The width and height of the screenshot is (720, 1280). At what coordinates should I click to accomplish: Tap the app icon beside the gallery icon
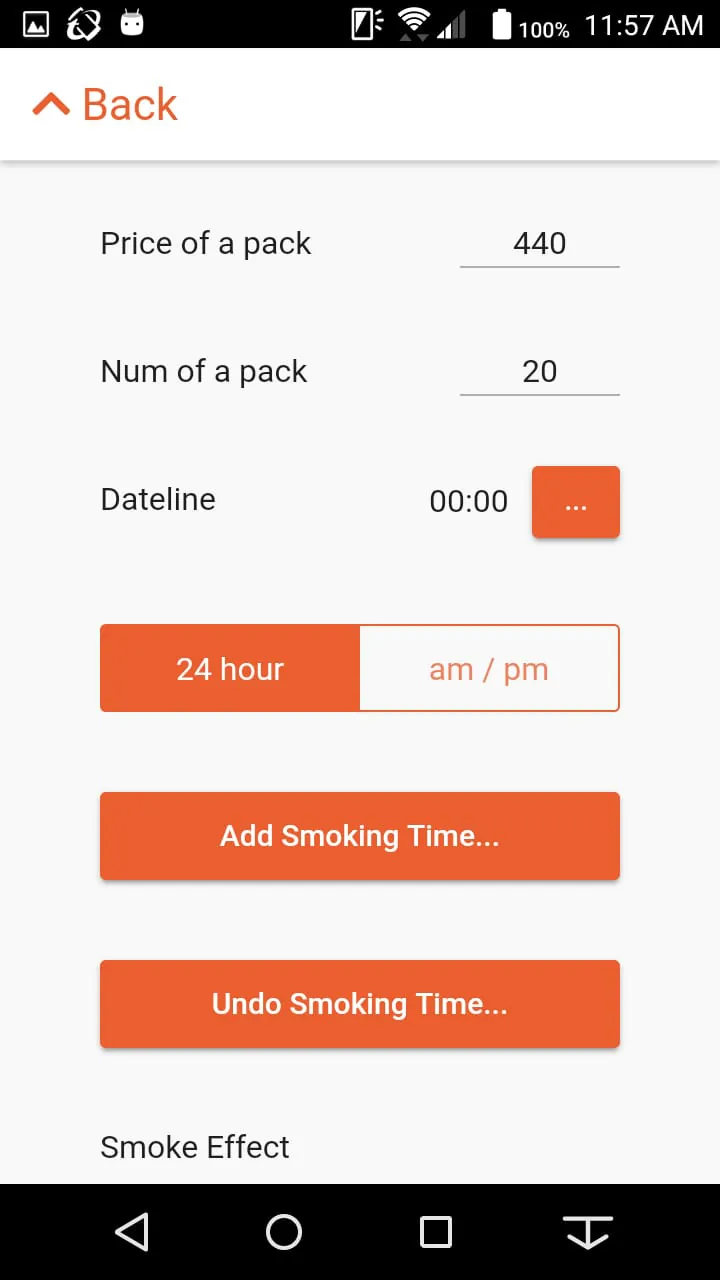pyautogui.click(x=84, y=22)
